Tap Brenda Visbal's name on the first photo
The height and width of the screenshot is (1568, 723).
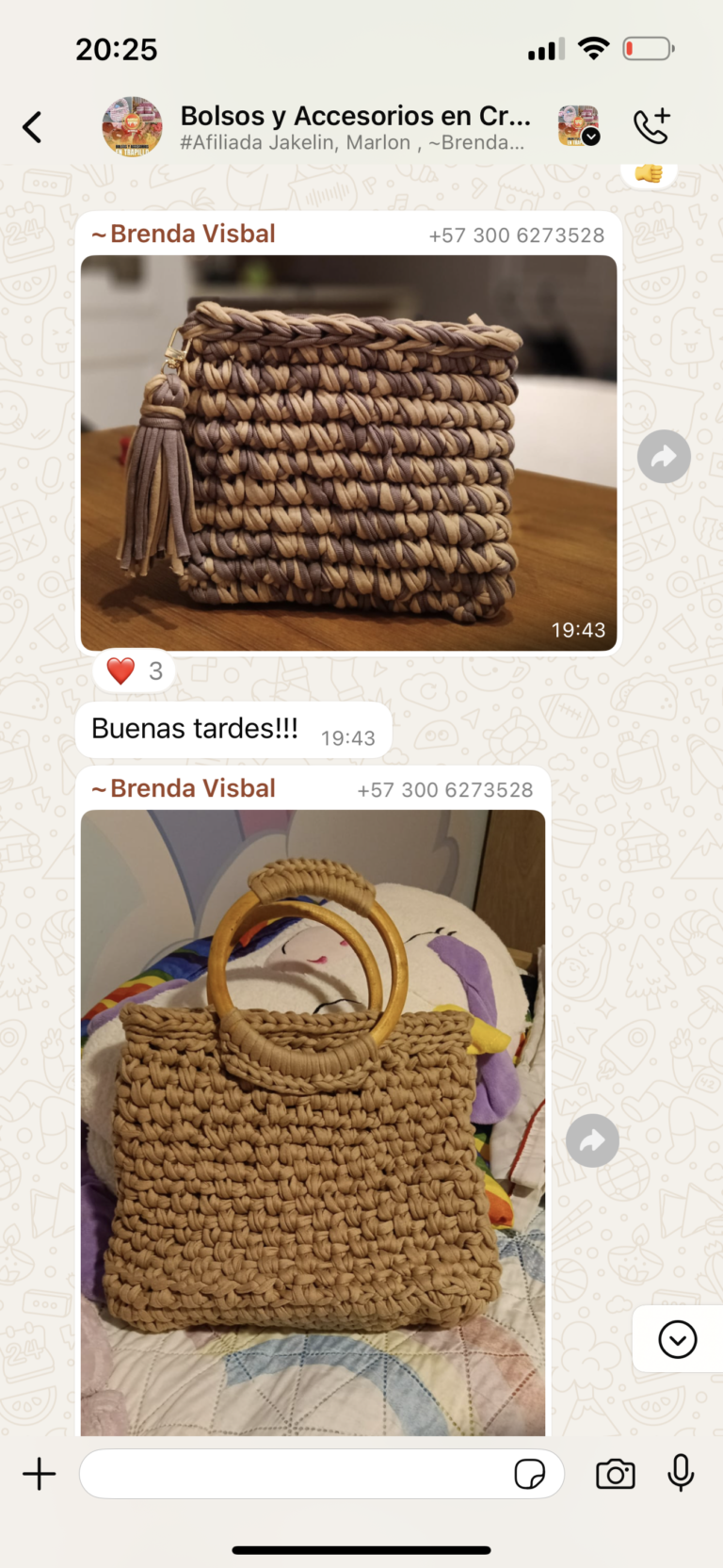(x=192, y=234)
